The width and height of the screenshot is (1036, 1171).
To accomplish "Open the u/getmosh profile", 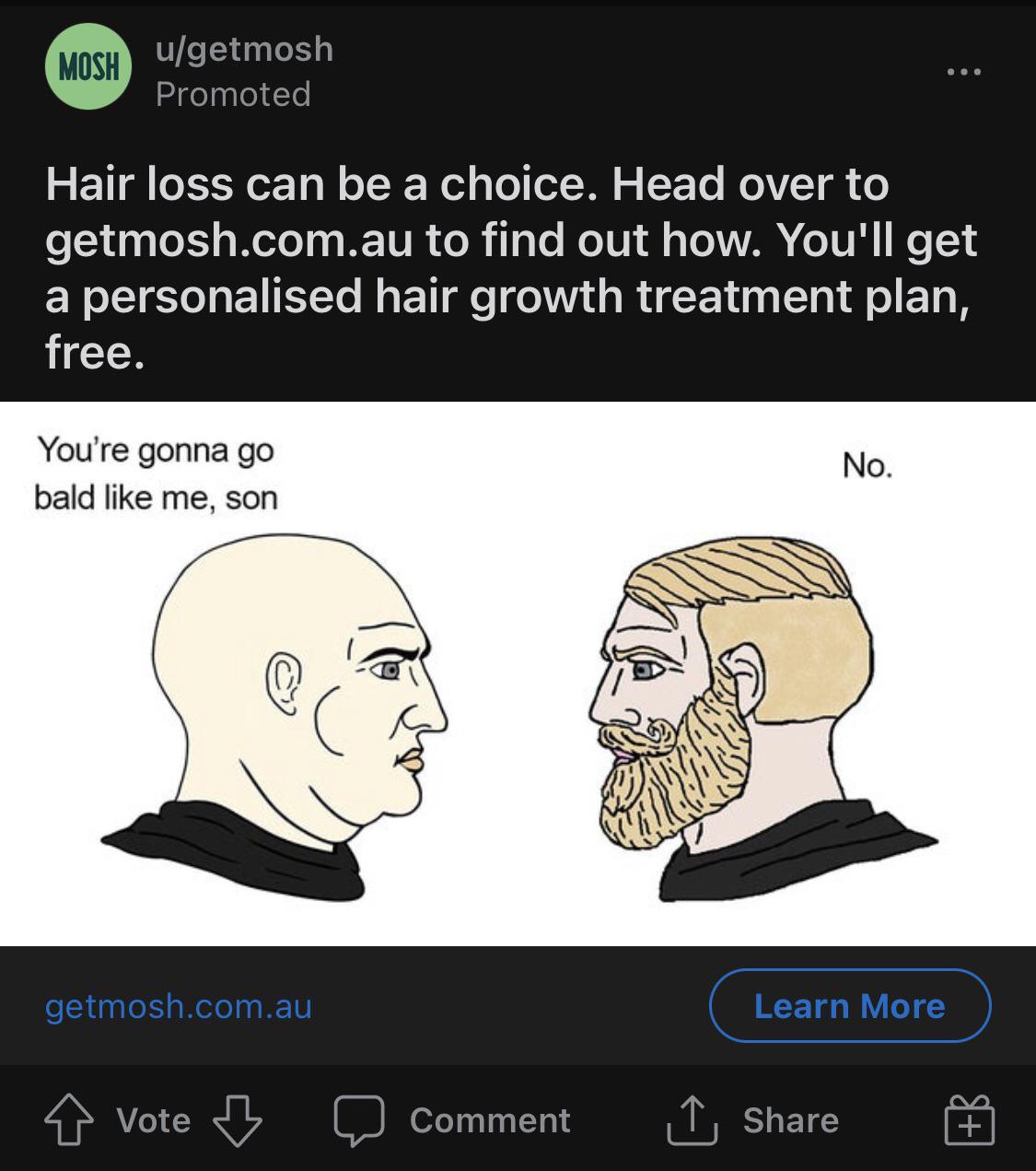I will click(x=245, y=49).
